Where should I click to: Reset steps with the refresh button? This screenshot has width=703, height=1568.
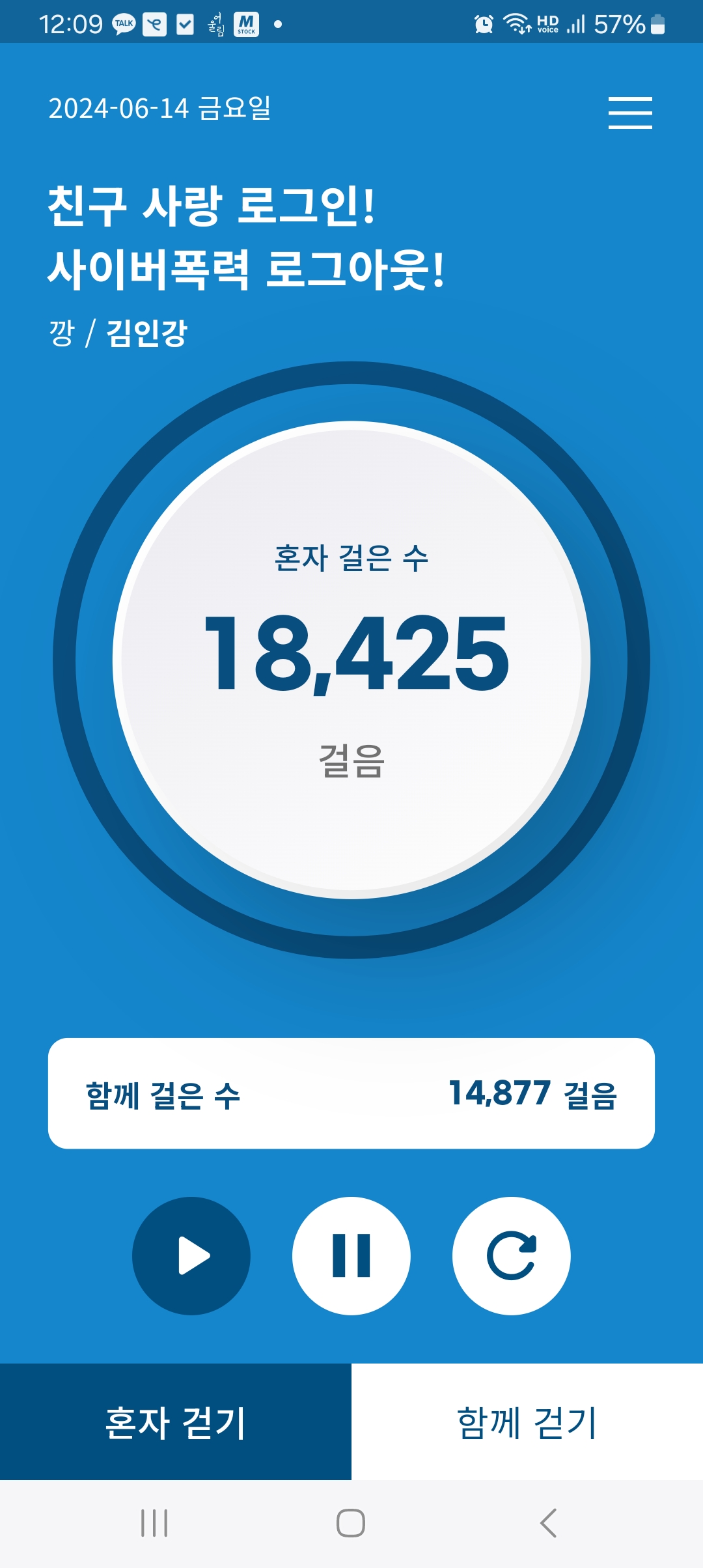(512, 1255)
